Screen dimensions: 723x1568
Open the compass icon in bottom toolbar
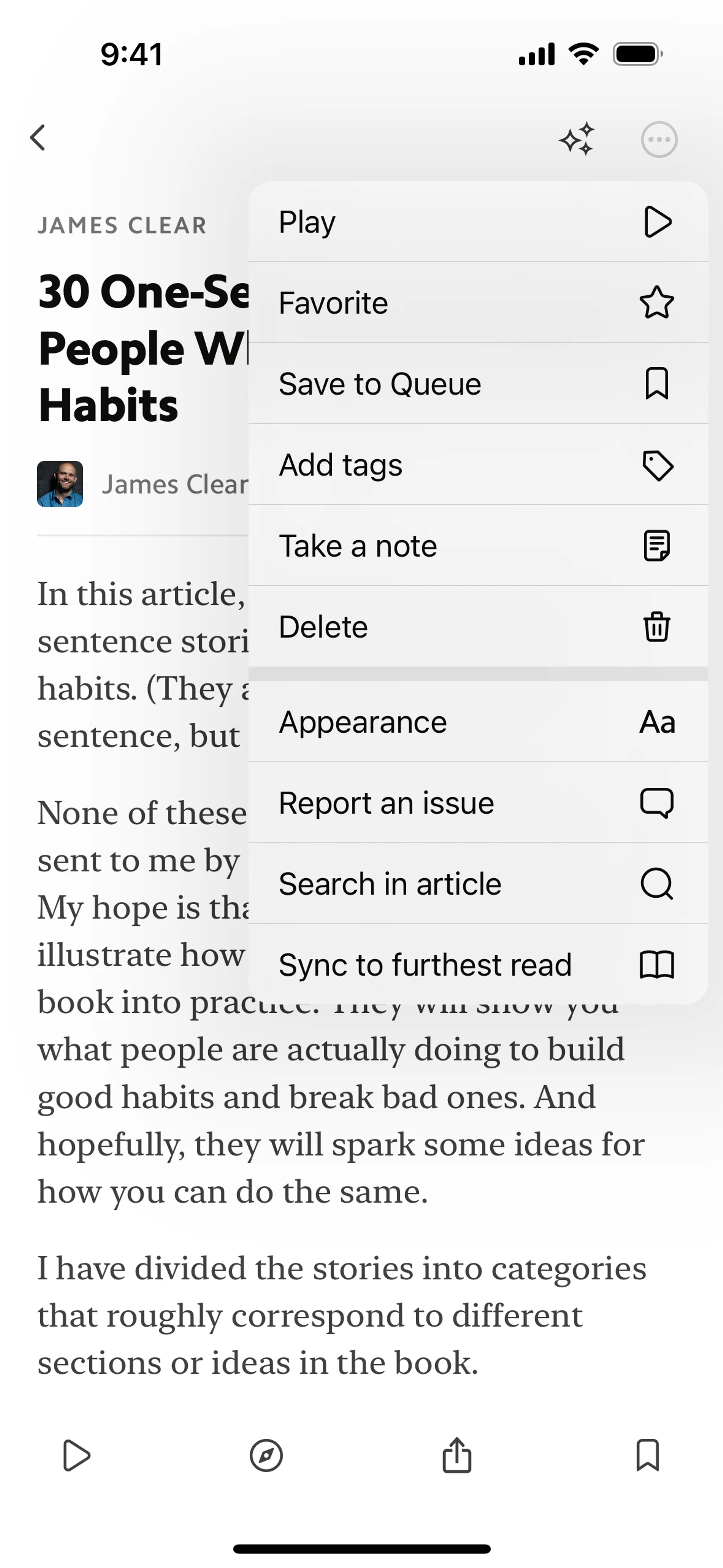(x=266, y=1455)
